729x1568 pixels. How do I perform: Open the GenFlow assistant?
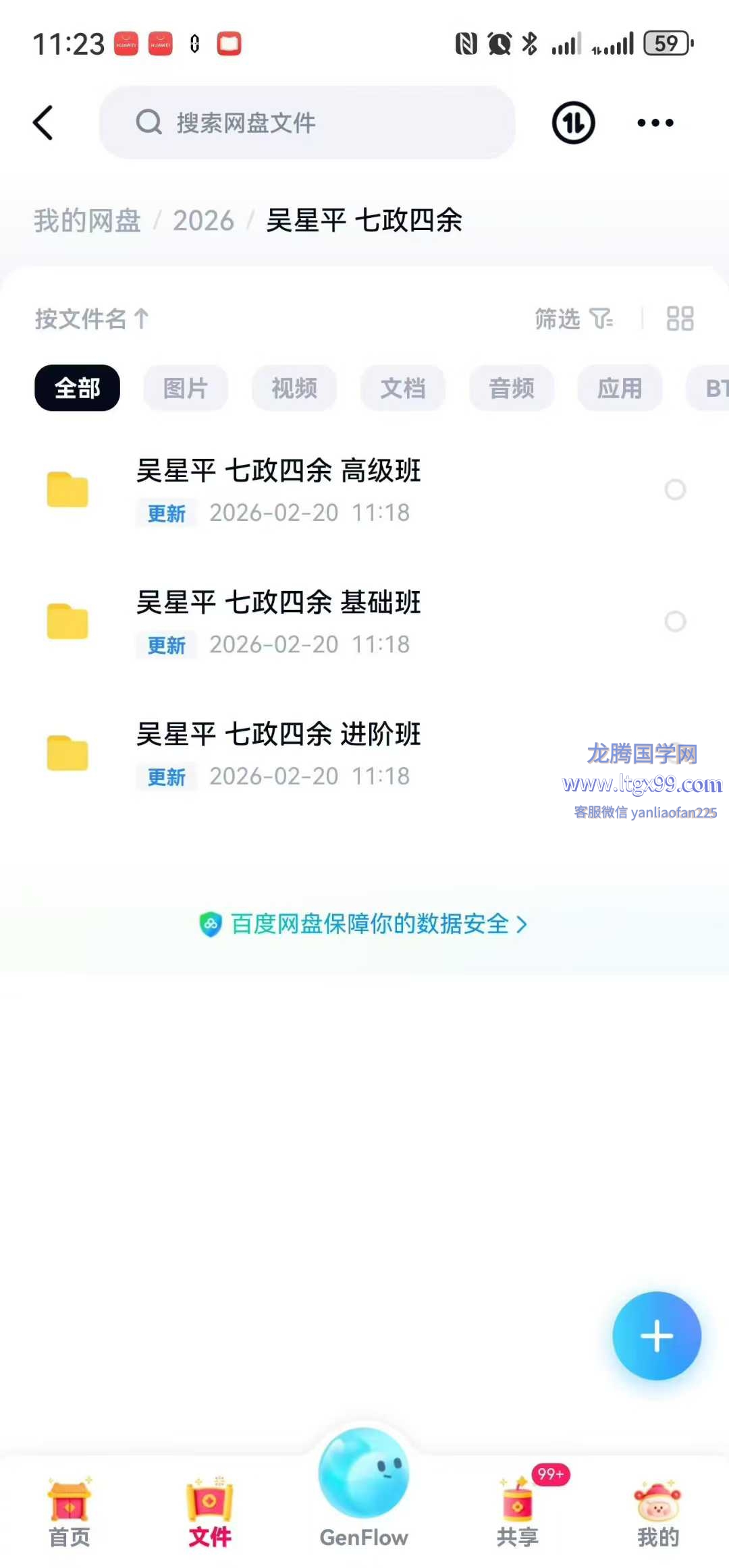click(364, 1484)
